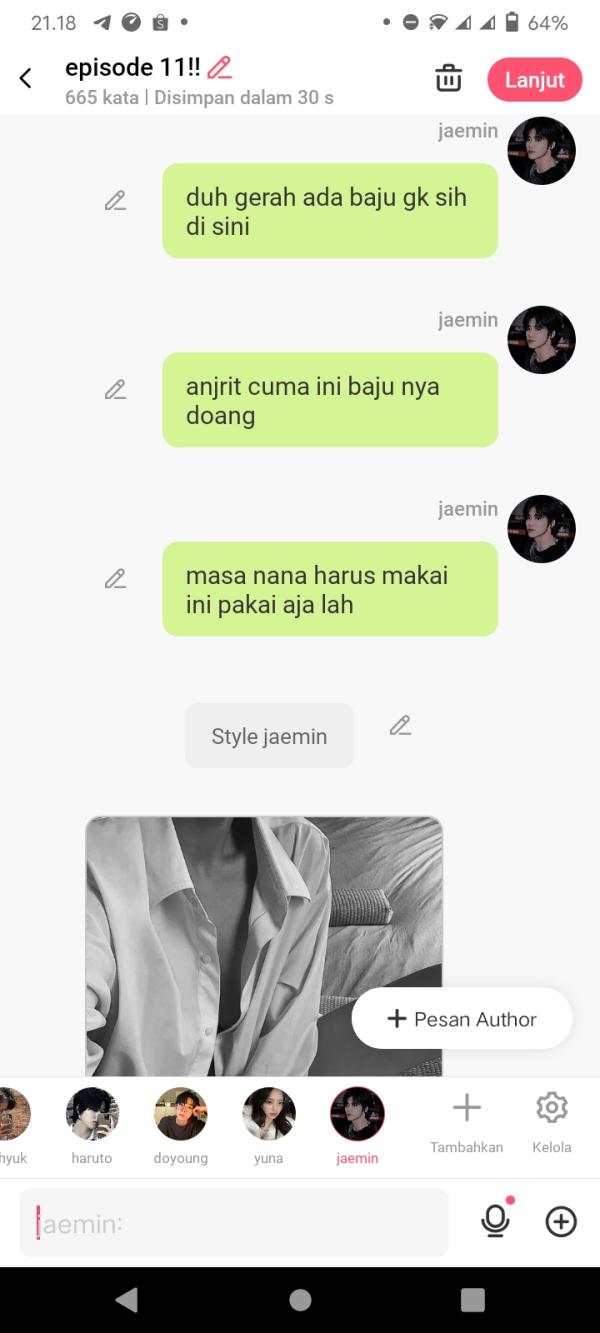Go back from the episode editor
The image size is (600, 1333).
[26, 78]
